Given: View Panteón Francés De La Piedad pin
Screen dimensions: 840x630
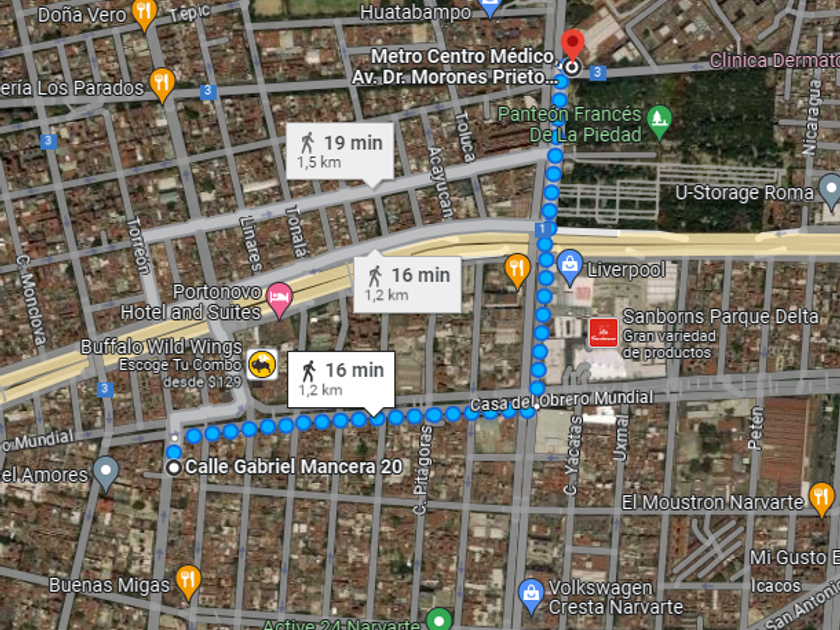Looking at the screenshot, I should (658, 119).
